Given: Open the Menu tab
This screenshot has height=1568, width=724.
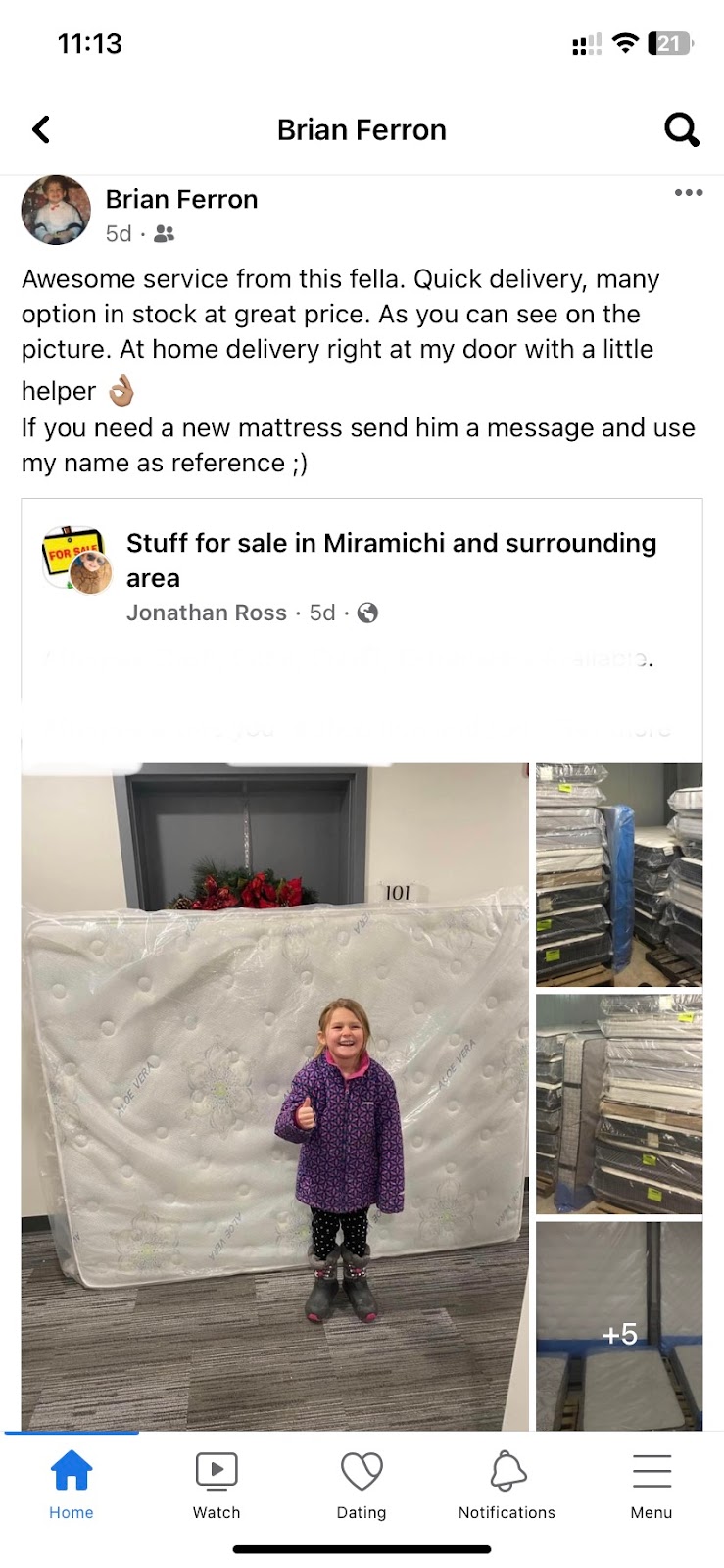Looking at the screenshot, I should (x=652, y=1484).
